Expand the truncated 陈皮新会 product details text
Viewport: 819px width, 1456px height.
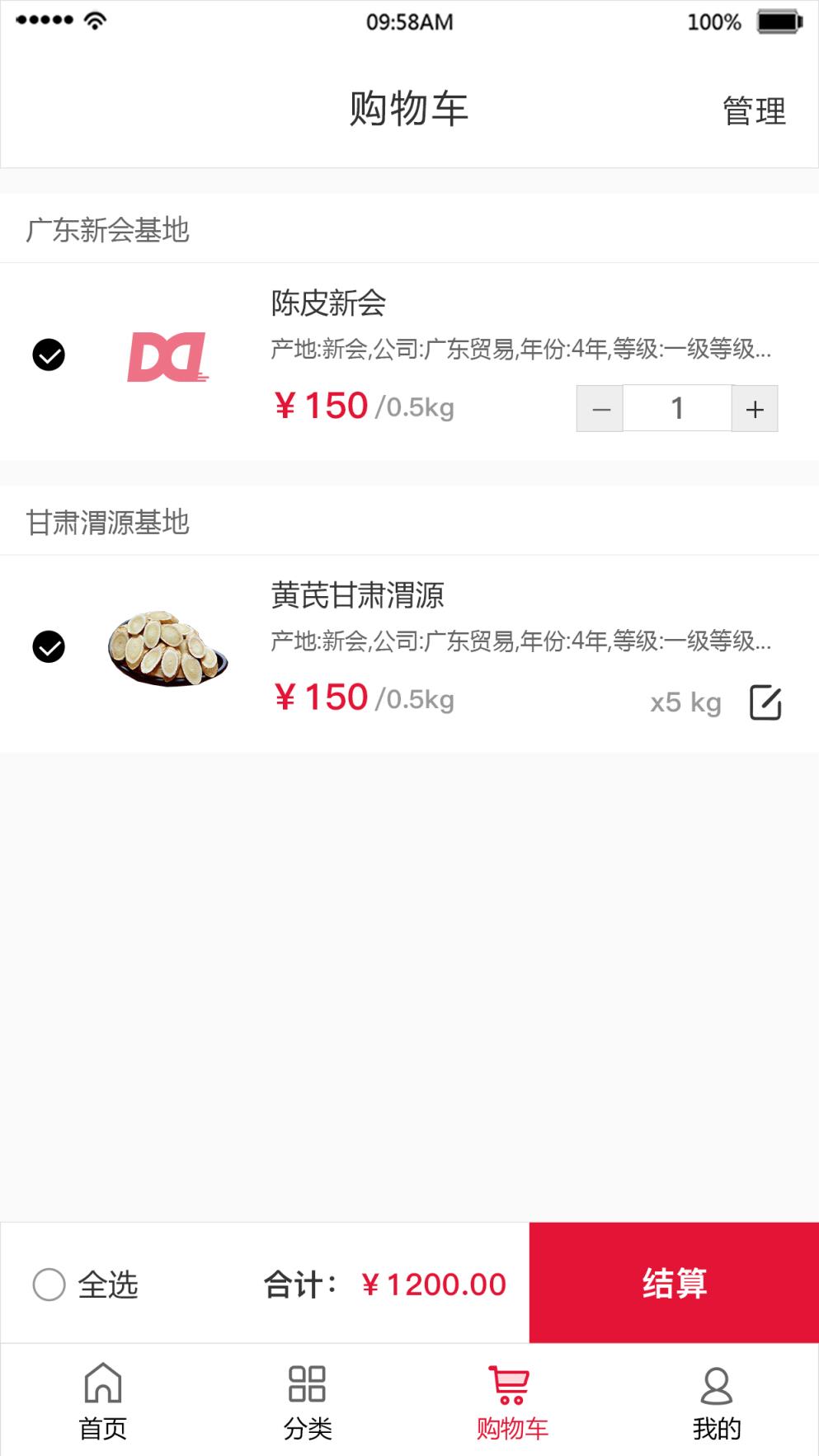click(520, 349)
